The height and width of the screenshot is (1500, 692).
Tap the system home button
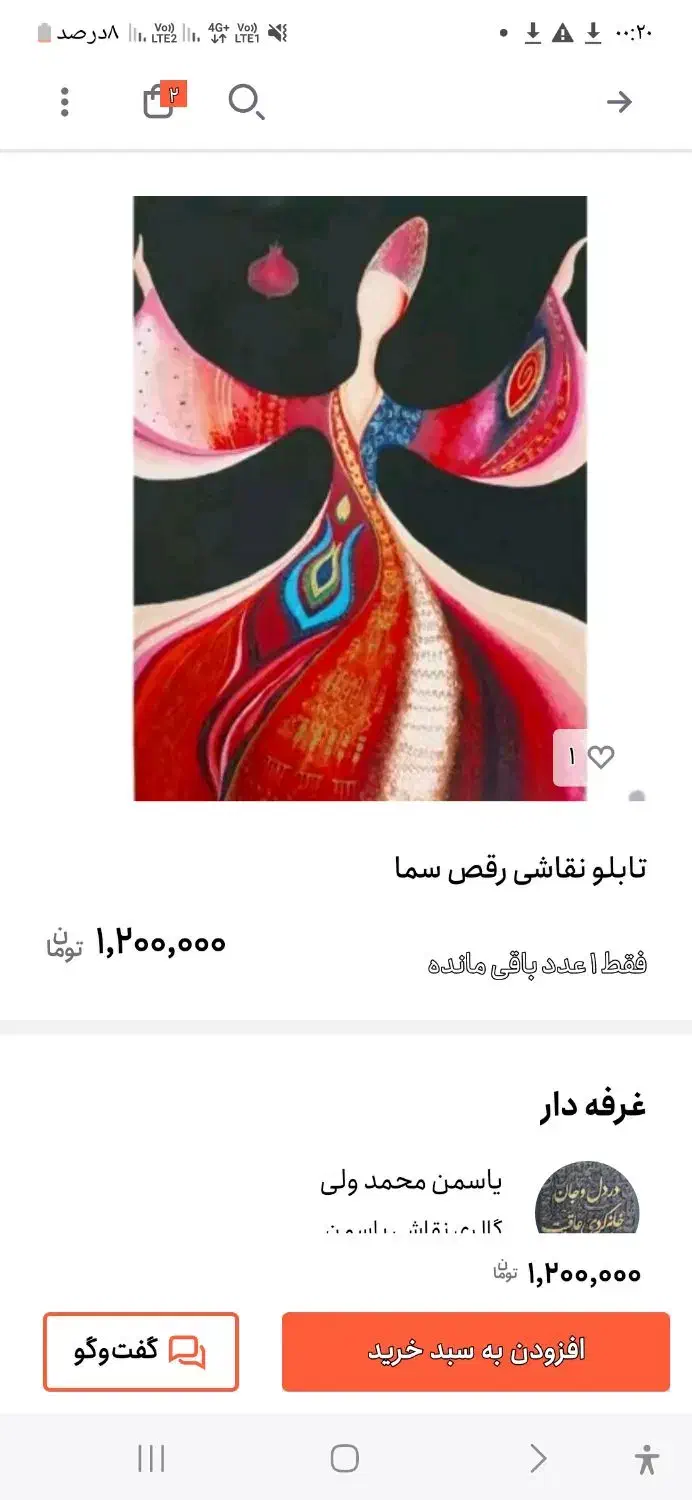(344, 1458)
